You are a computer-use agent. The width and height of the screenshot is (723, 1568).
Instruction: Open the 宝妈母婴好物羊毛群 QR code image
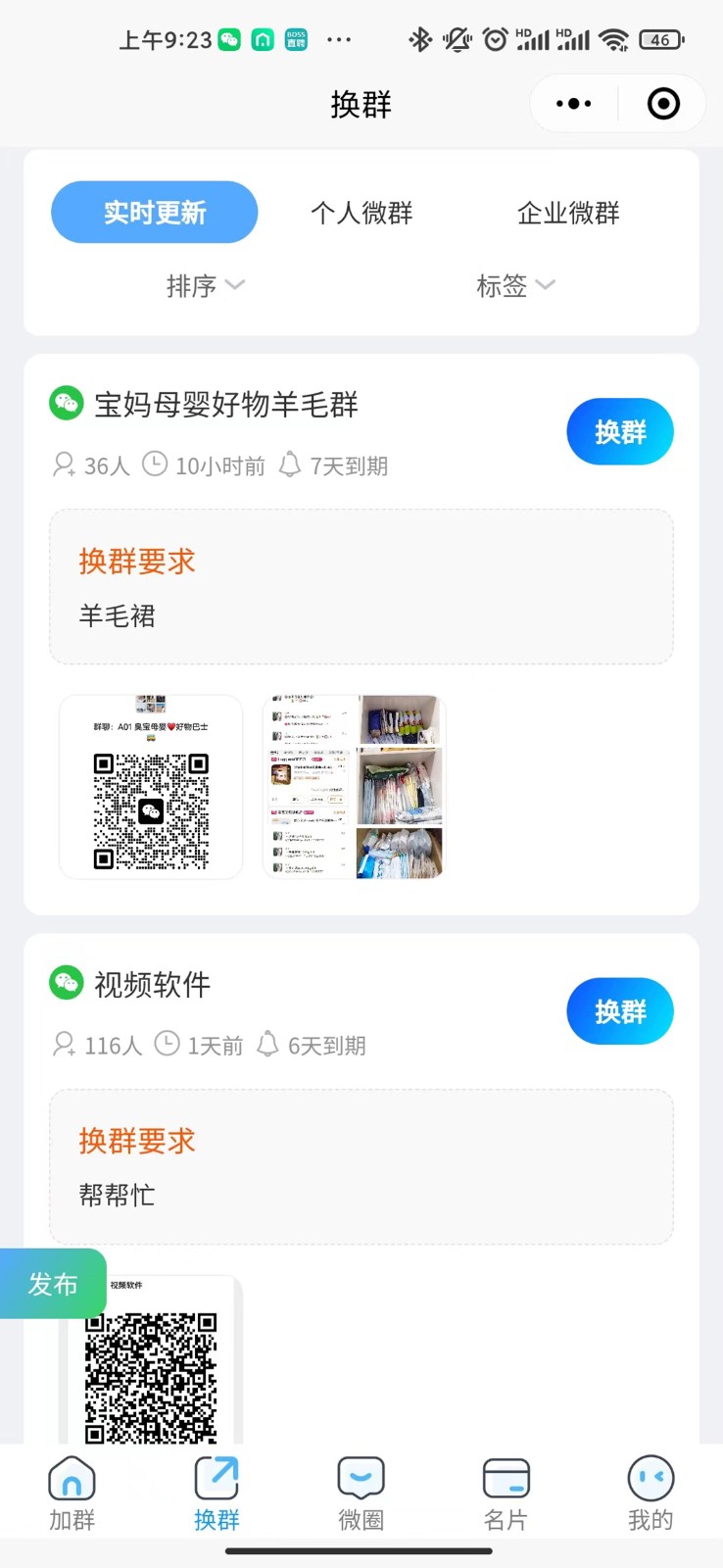151,787
